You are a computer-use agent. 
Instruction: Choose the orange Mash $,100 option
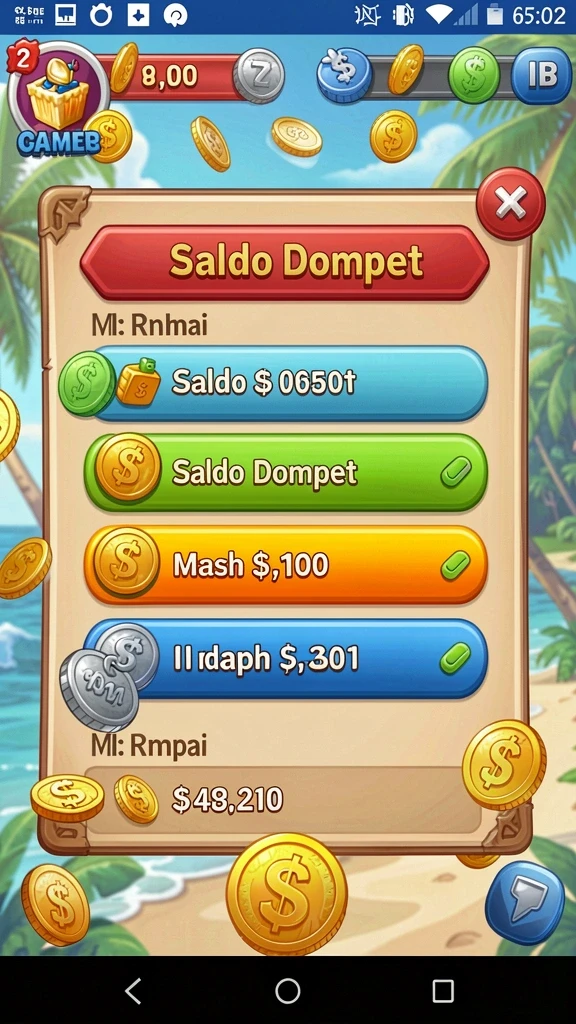point(286,565)
